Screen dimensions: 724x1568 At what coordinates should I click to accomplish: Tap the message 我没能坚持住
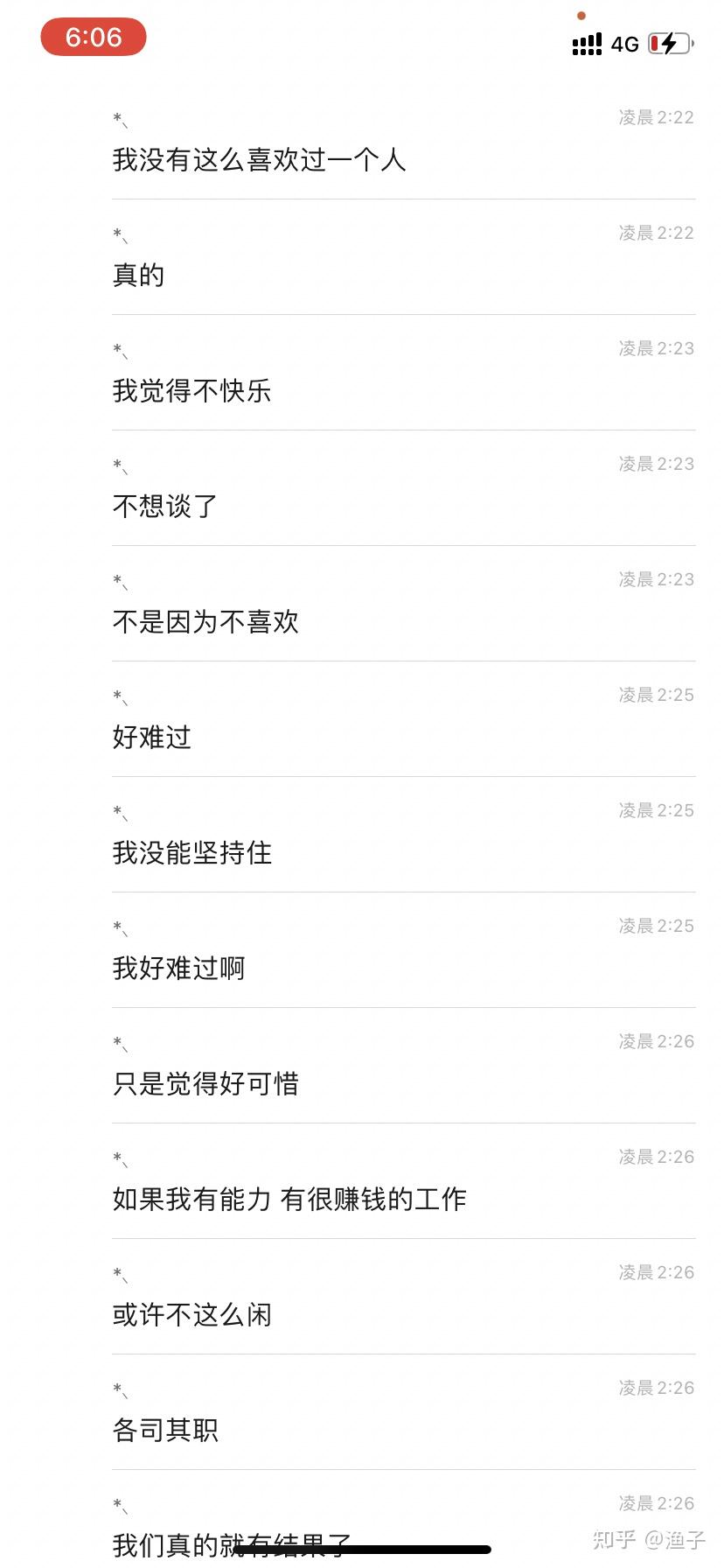tap(191, 852)
